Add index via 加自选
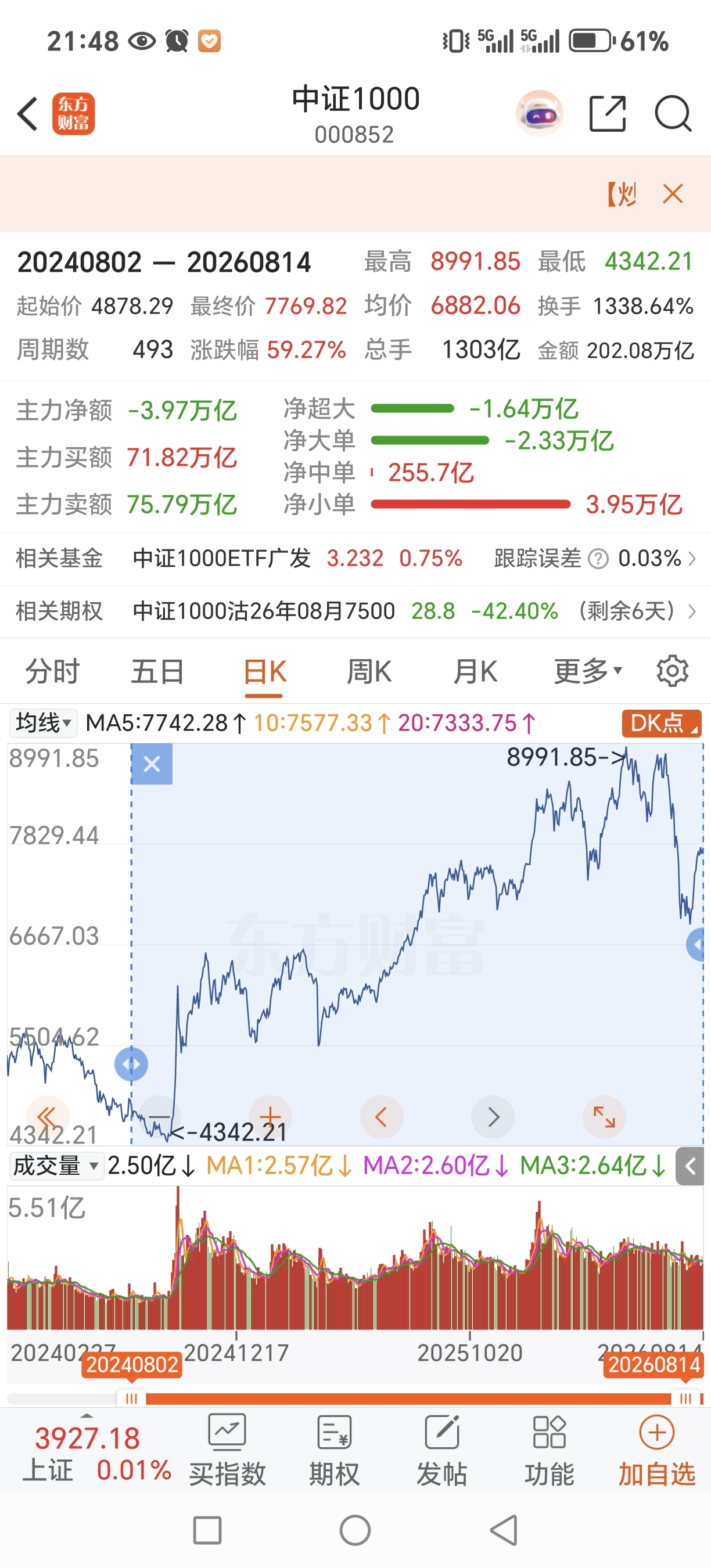 click(656, 1451)
